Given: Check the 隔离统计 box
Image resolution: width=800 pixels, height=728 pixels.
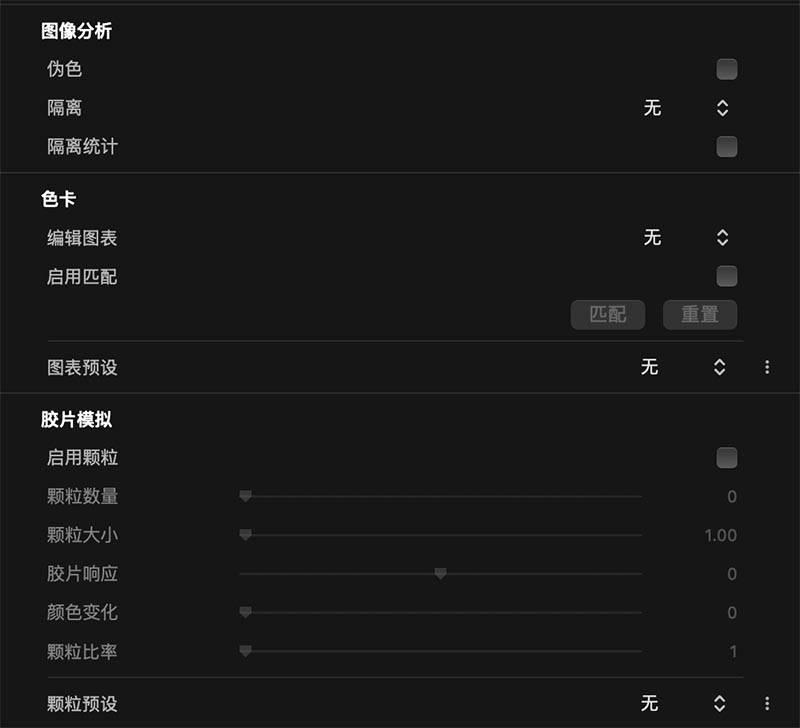Looking at the screenshot, I should pos(727,147).
